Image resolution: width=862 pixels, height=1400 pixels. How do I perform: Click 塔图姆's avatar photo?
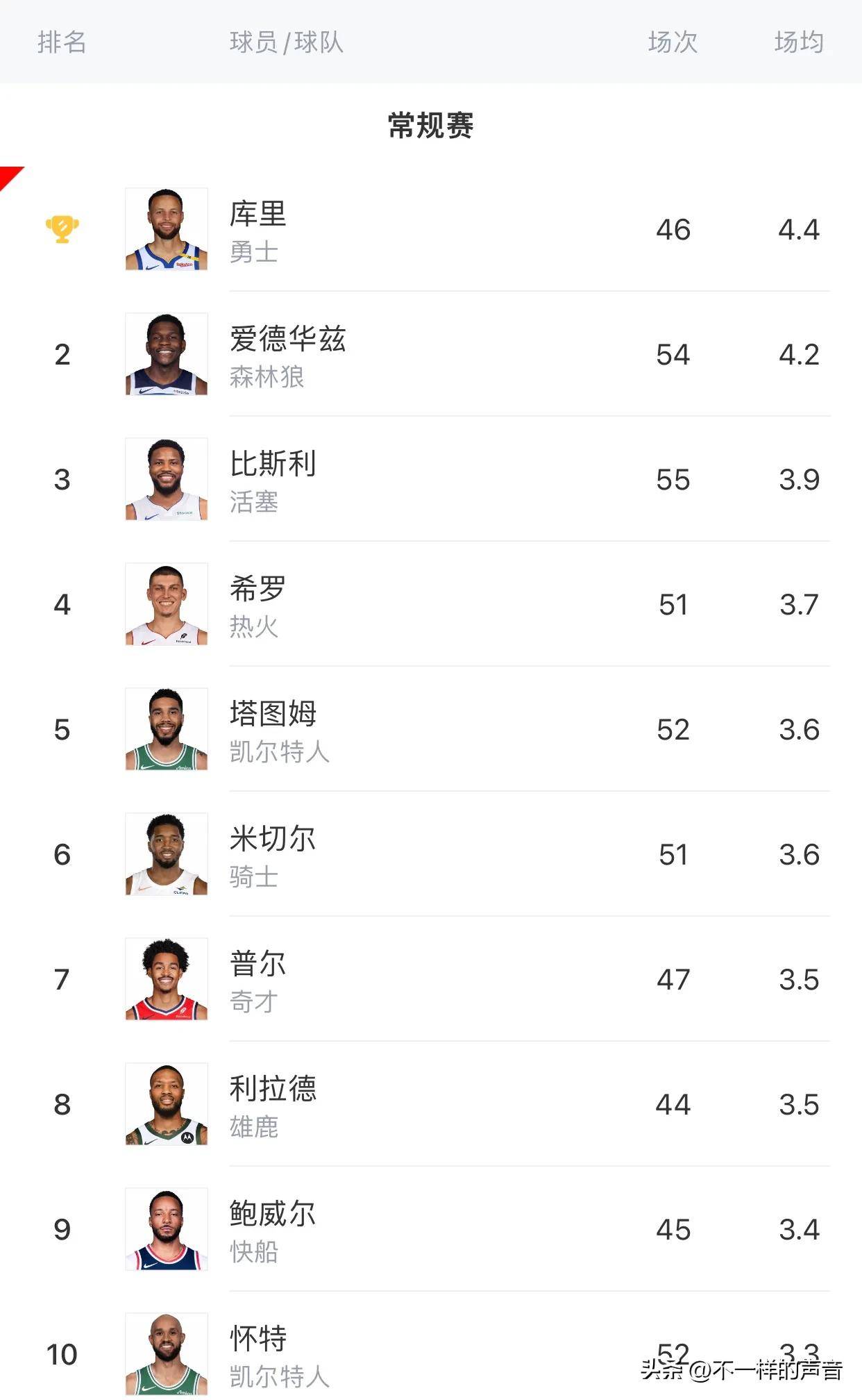[x=165, y=730]
